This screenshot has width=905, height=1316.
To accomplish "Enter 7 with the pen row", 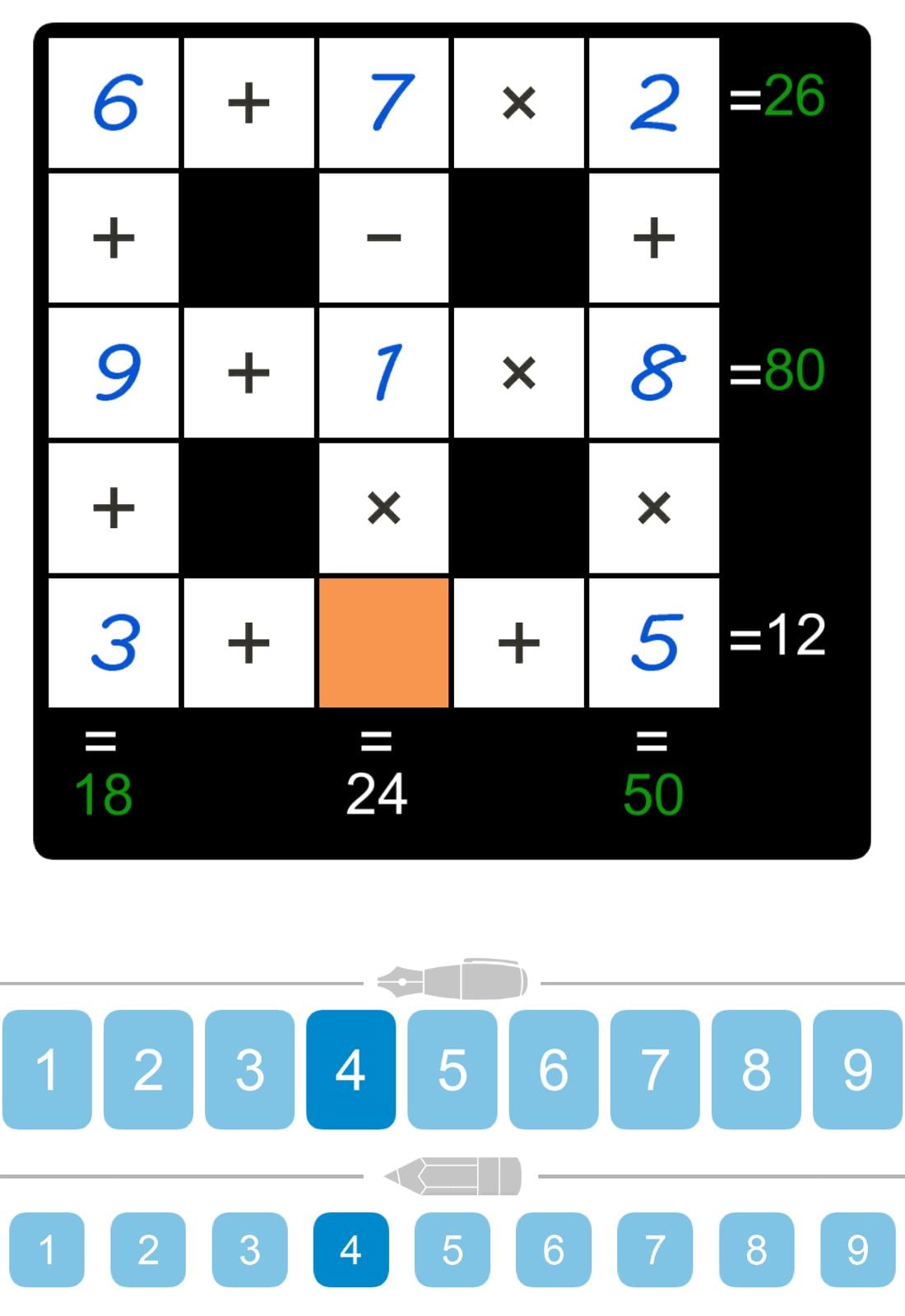I will tap(655, 1069).
